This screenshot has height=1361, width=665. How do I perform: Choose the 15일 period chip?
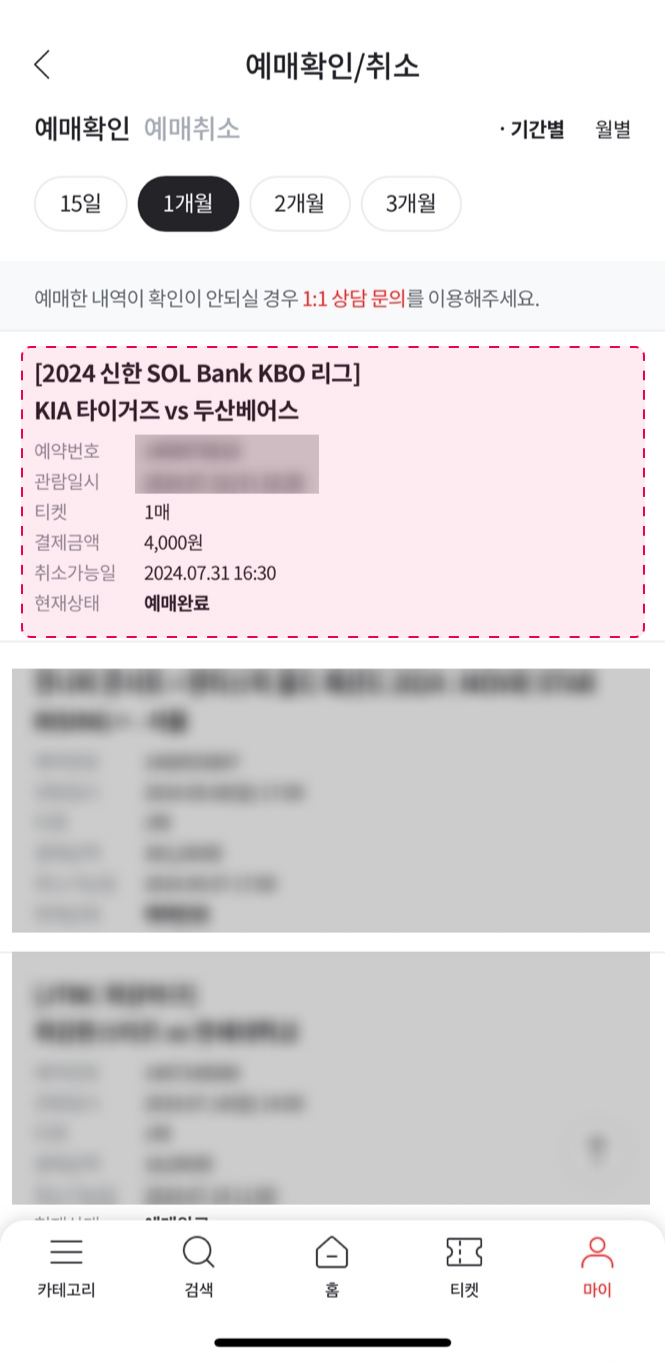[81, 204]
